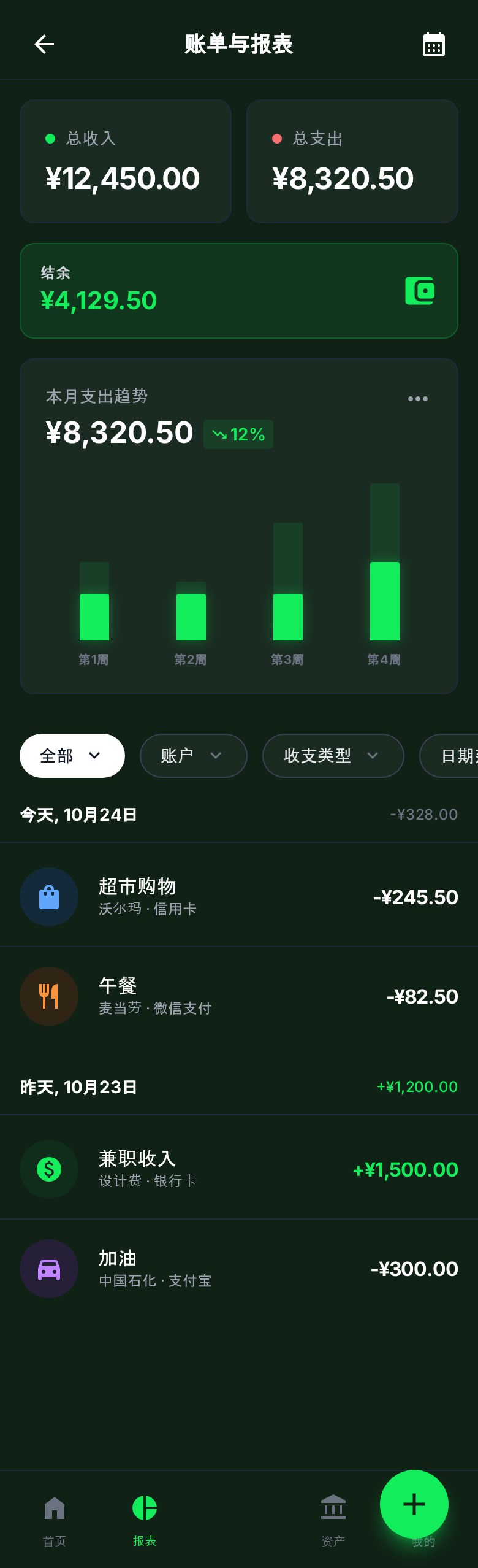Open the 午餐 麦当劳 transaction
The image size is (478, 1568).
tap(239, 996)
